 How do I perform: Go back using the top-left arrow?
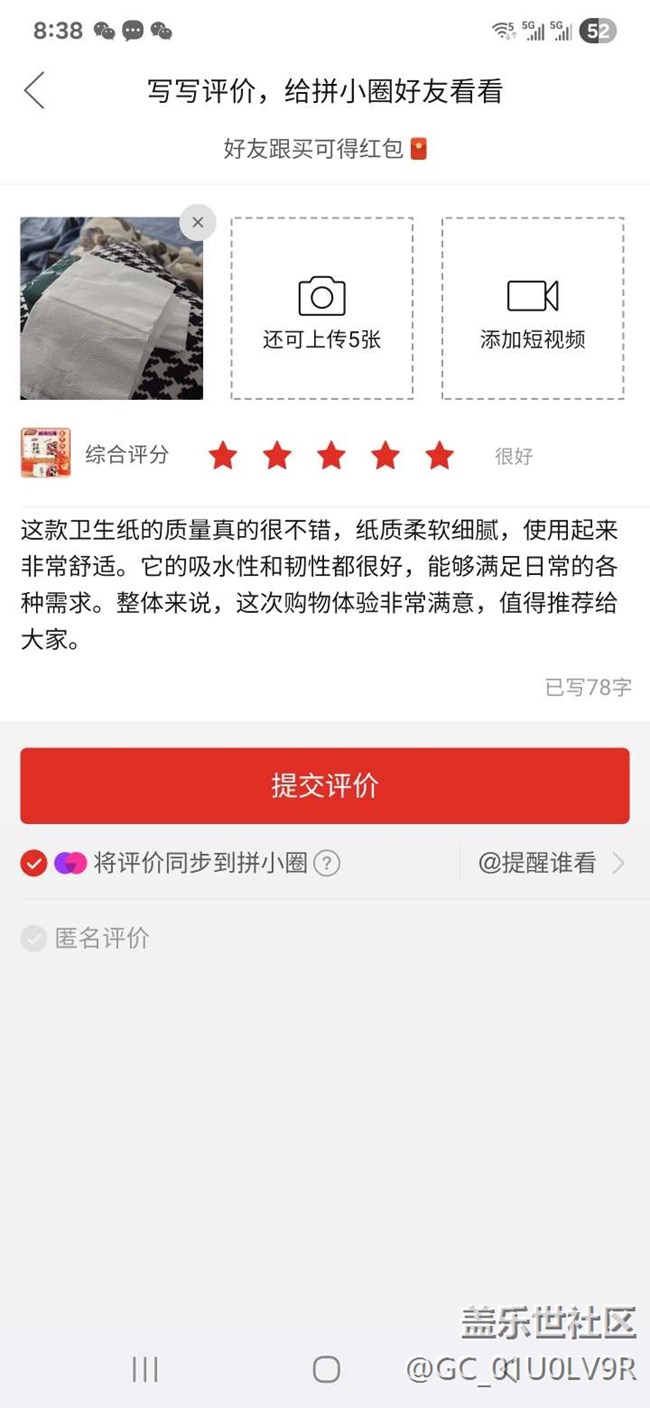pyautogui.click(x=34, y=91)
